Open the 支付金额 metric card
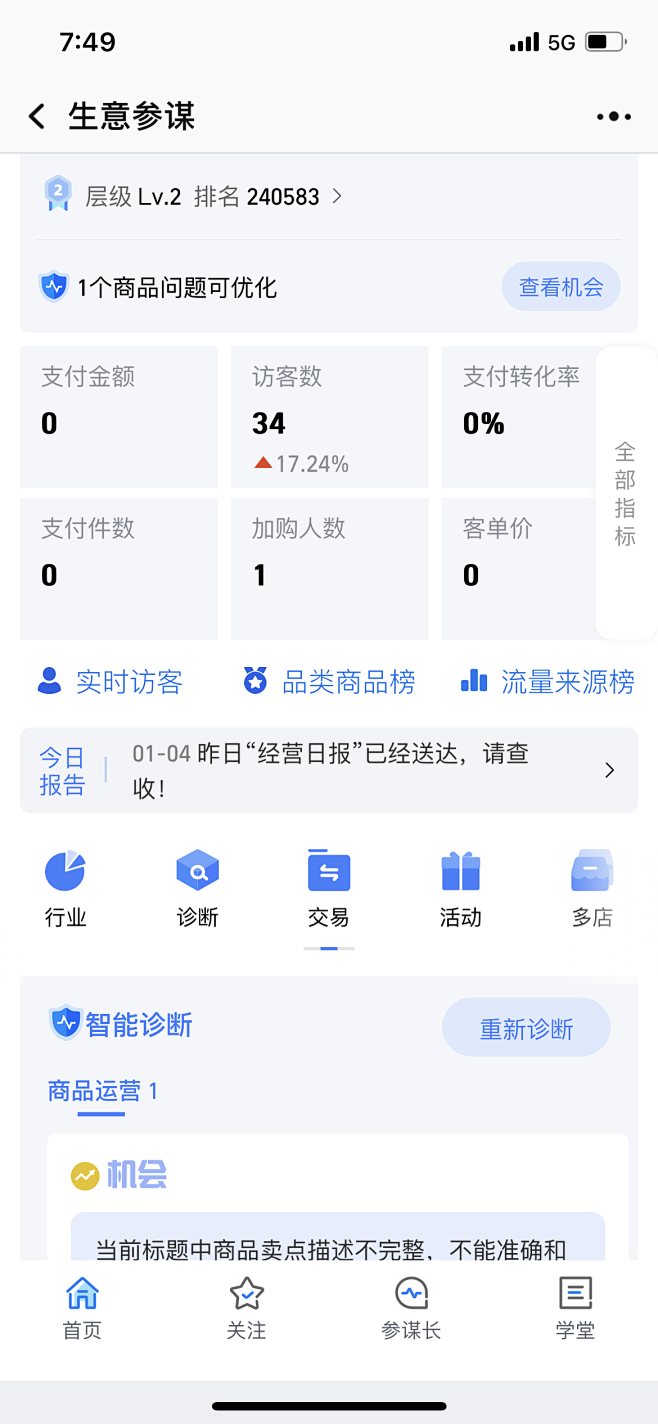This screenshot has width=658, height=1424. point(119,417)
